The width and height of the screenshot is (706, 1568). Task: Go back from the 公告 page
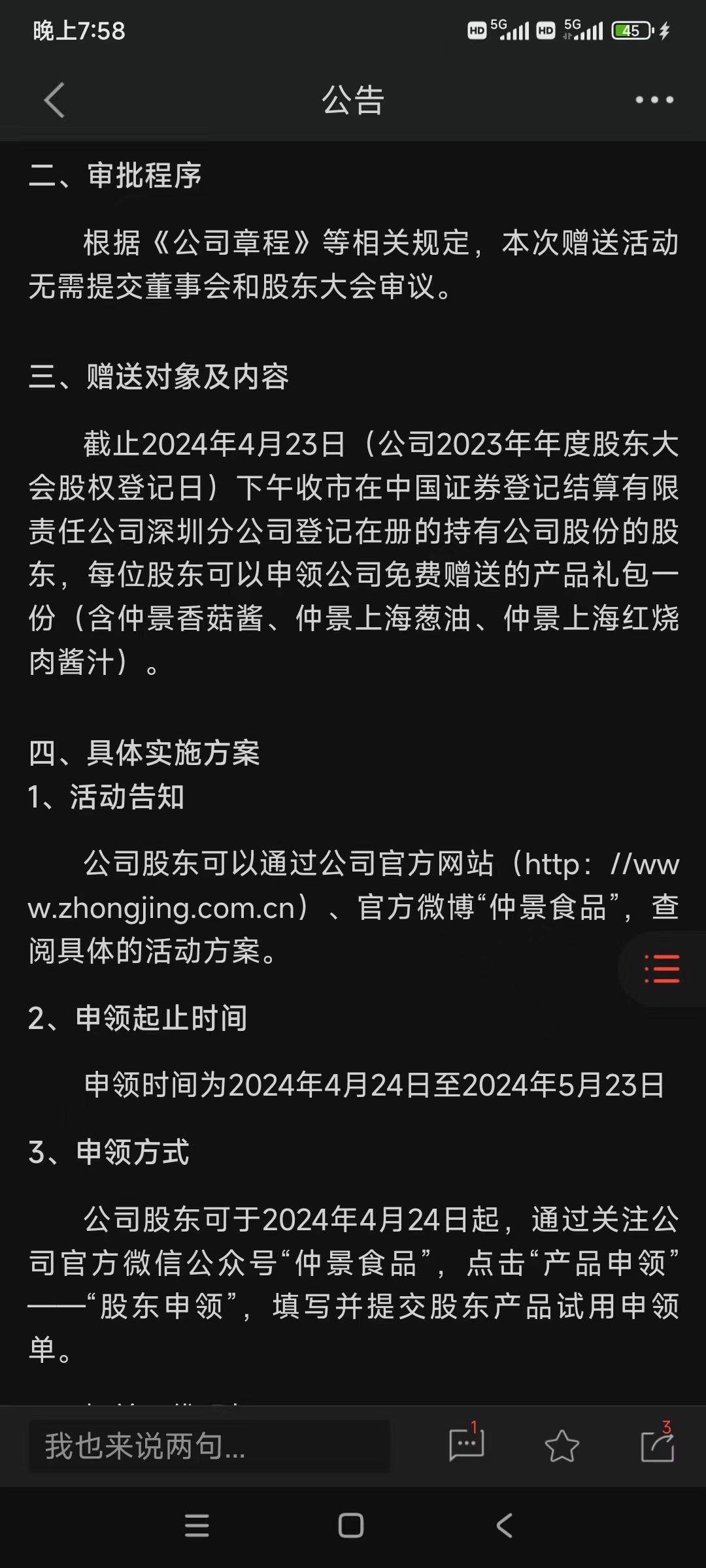(54, 100)
